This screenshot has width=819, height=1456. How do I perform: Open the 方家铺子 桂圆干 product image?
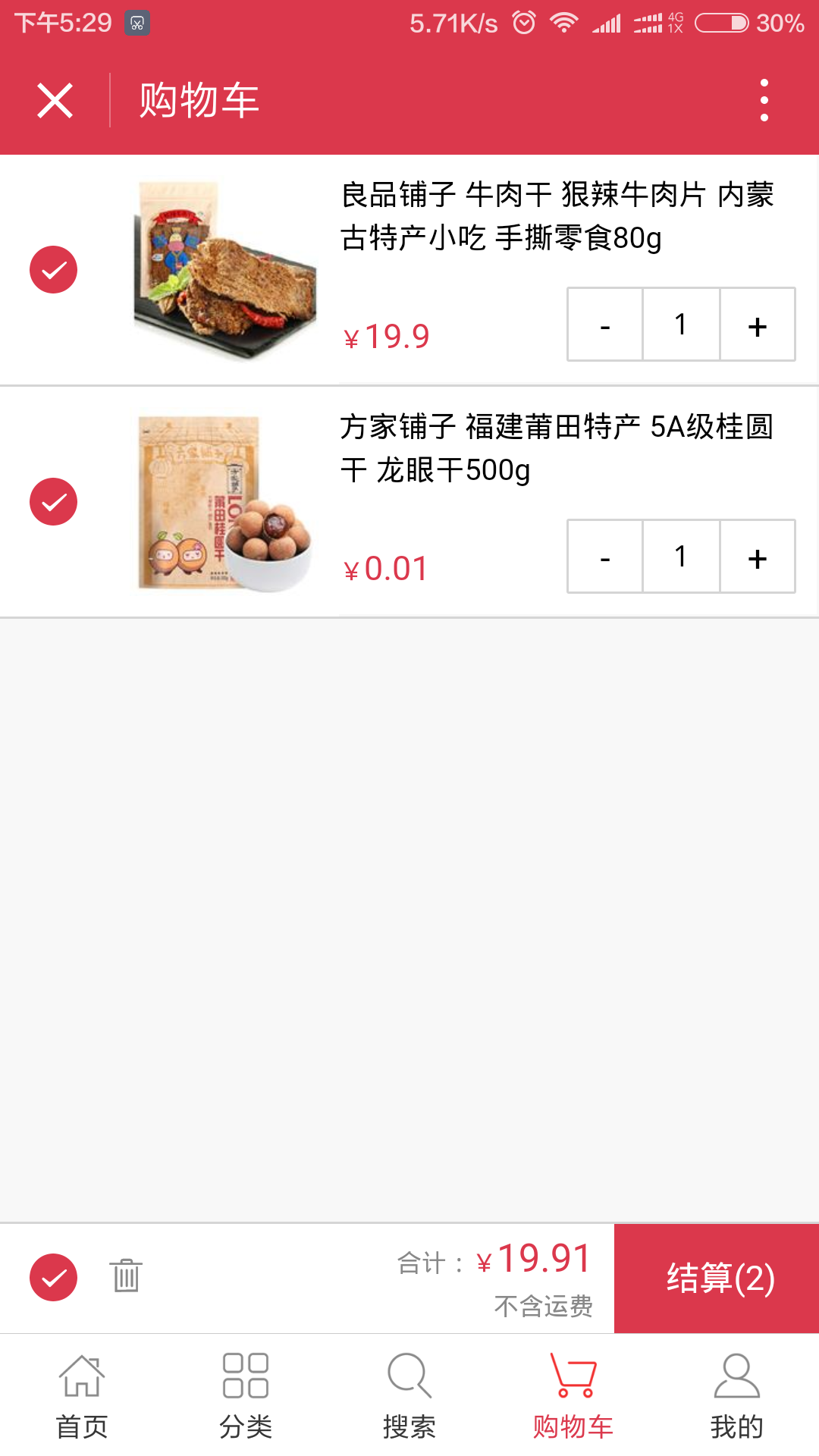pyautogui.click(x=225, y=503)
